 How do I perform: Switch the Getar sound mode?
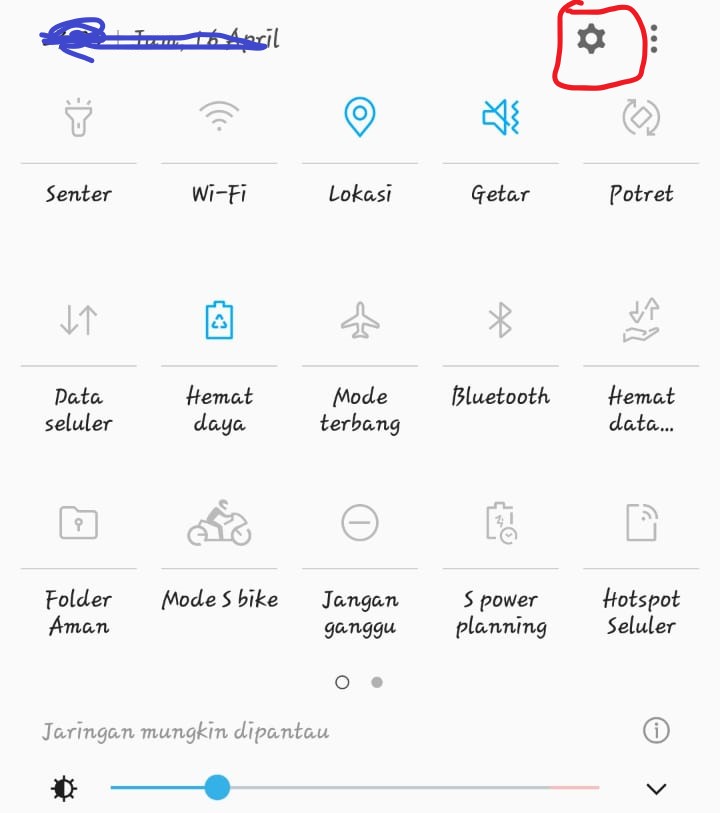(x=500, y=119)
